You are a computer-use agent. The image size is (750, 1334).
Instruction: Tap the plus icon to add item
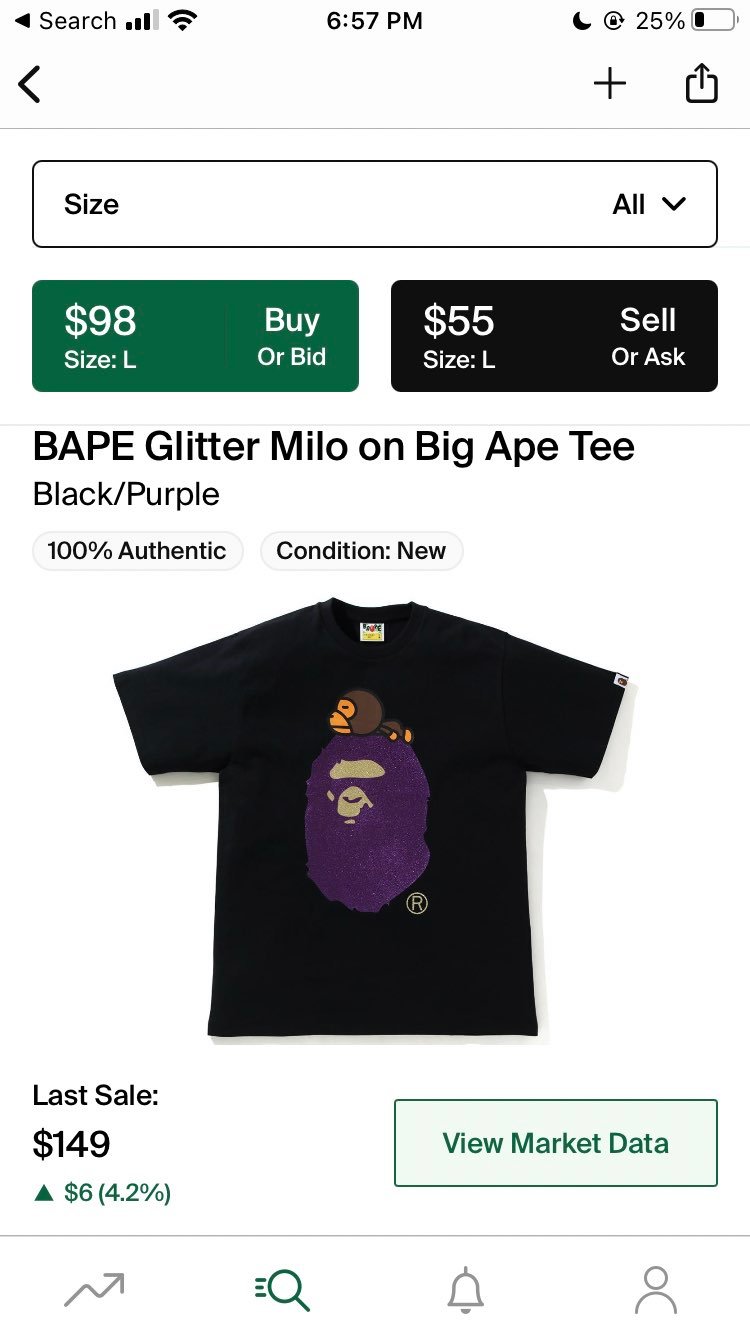click(610, 84)
